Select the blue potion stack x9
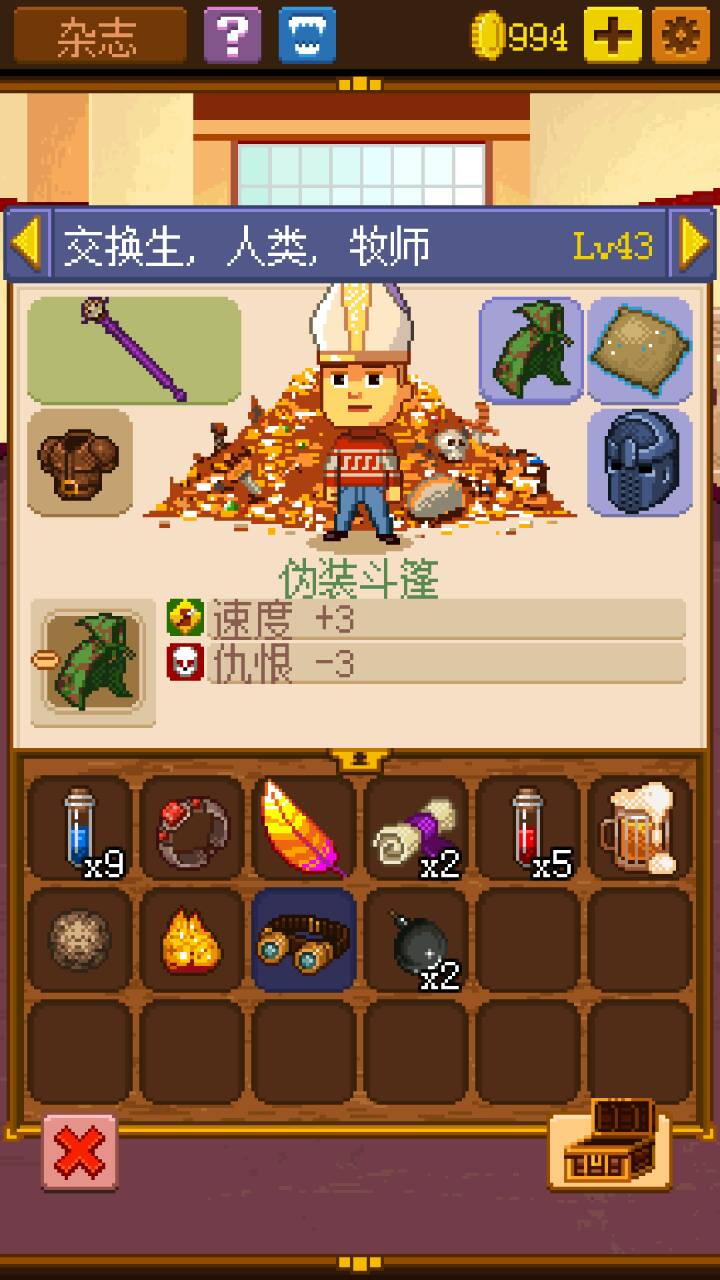The width and height of the screenshot is (720, 1280). pyautogui.click(x=80, y=828)
